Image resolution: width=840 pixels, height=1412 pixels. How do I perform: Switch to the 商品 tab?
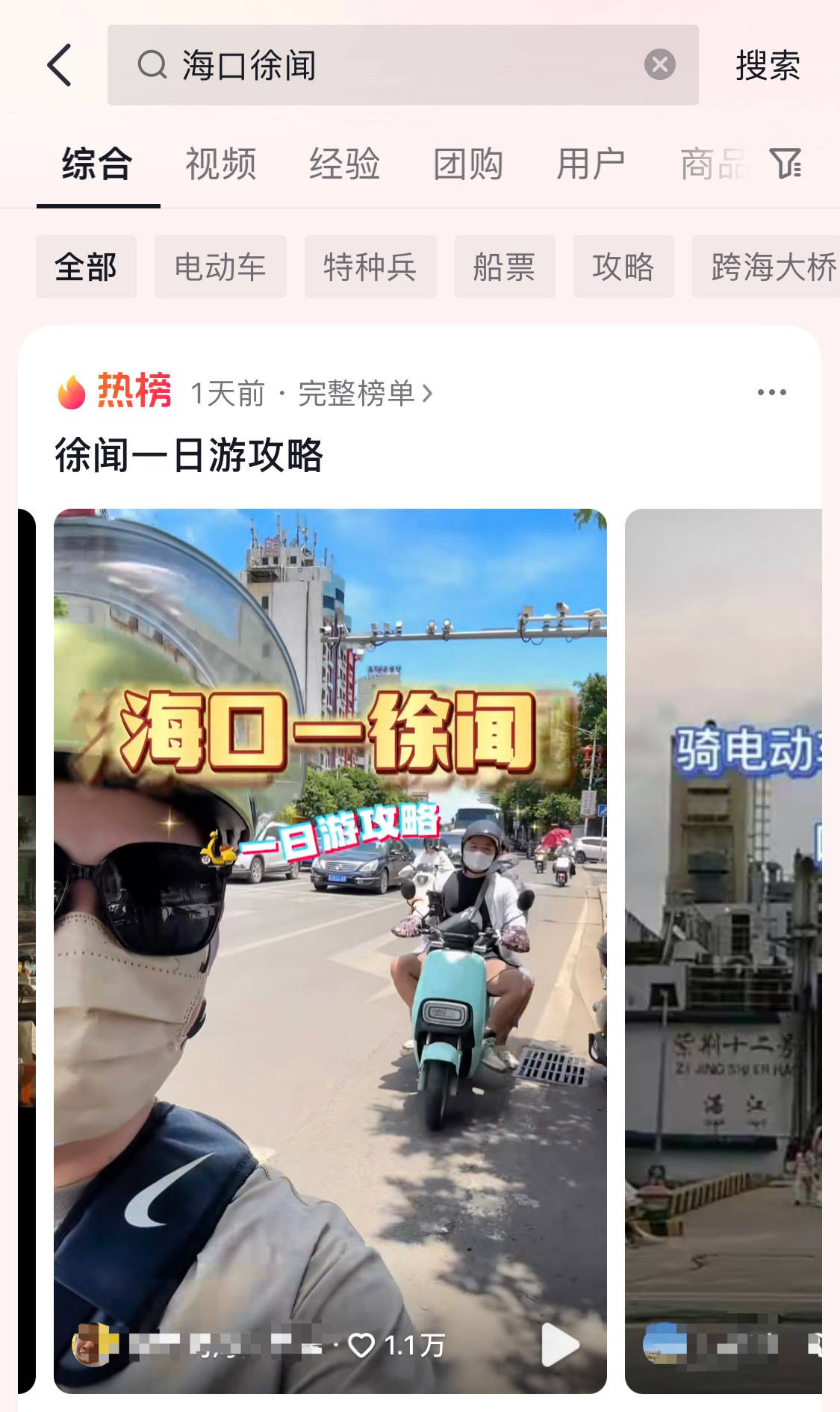(x=713, y=164)
